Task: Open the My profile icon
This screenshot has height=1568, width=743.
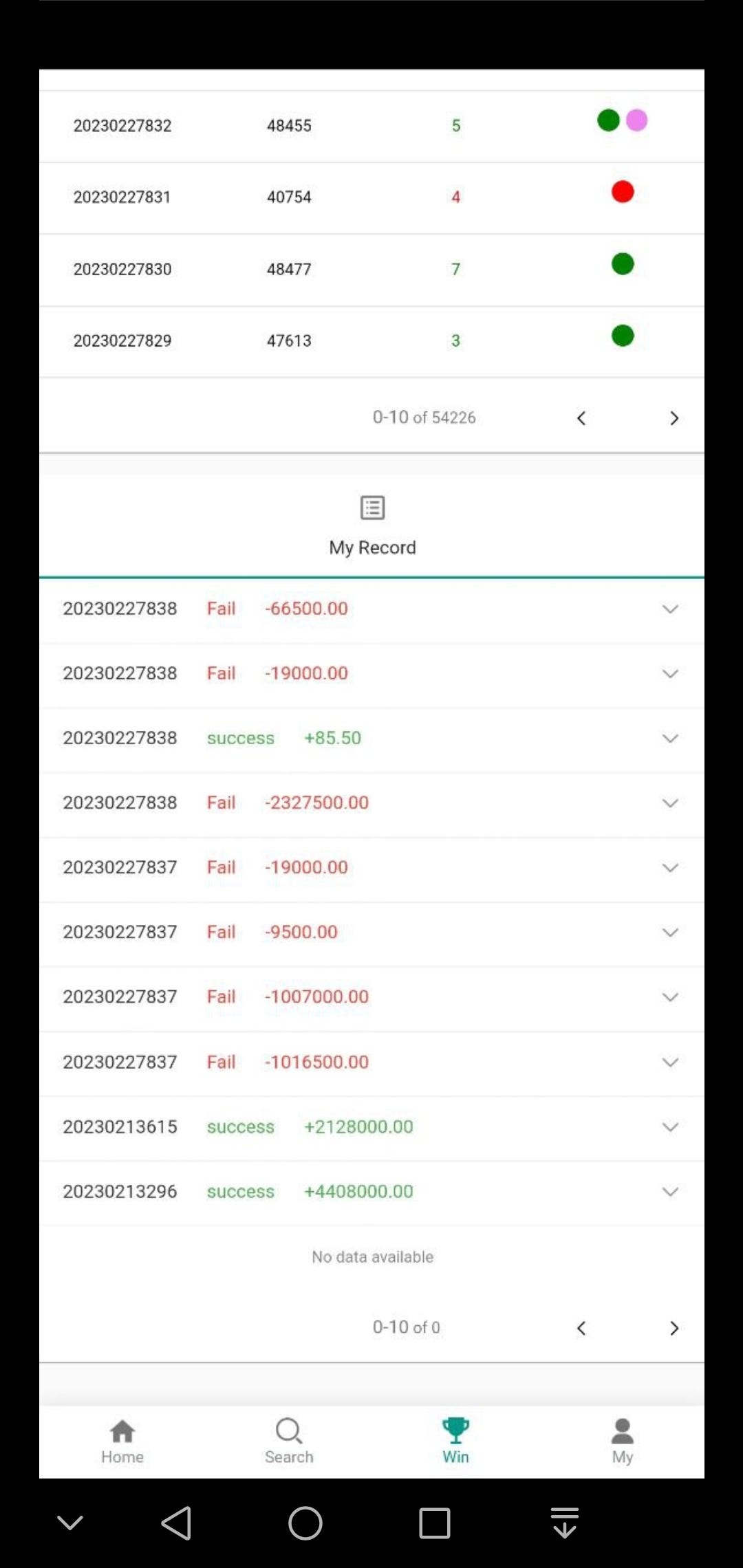Action: [x=622, y=1429]
